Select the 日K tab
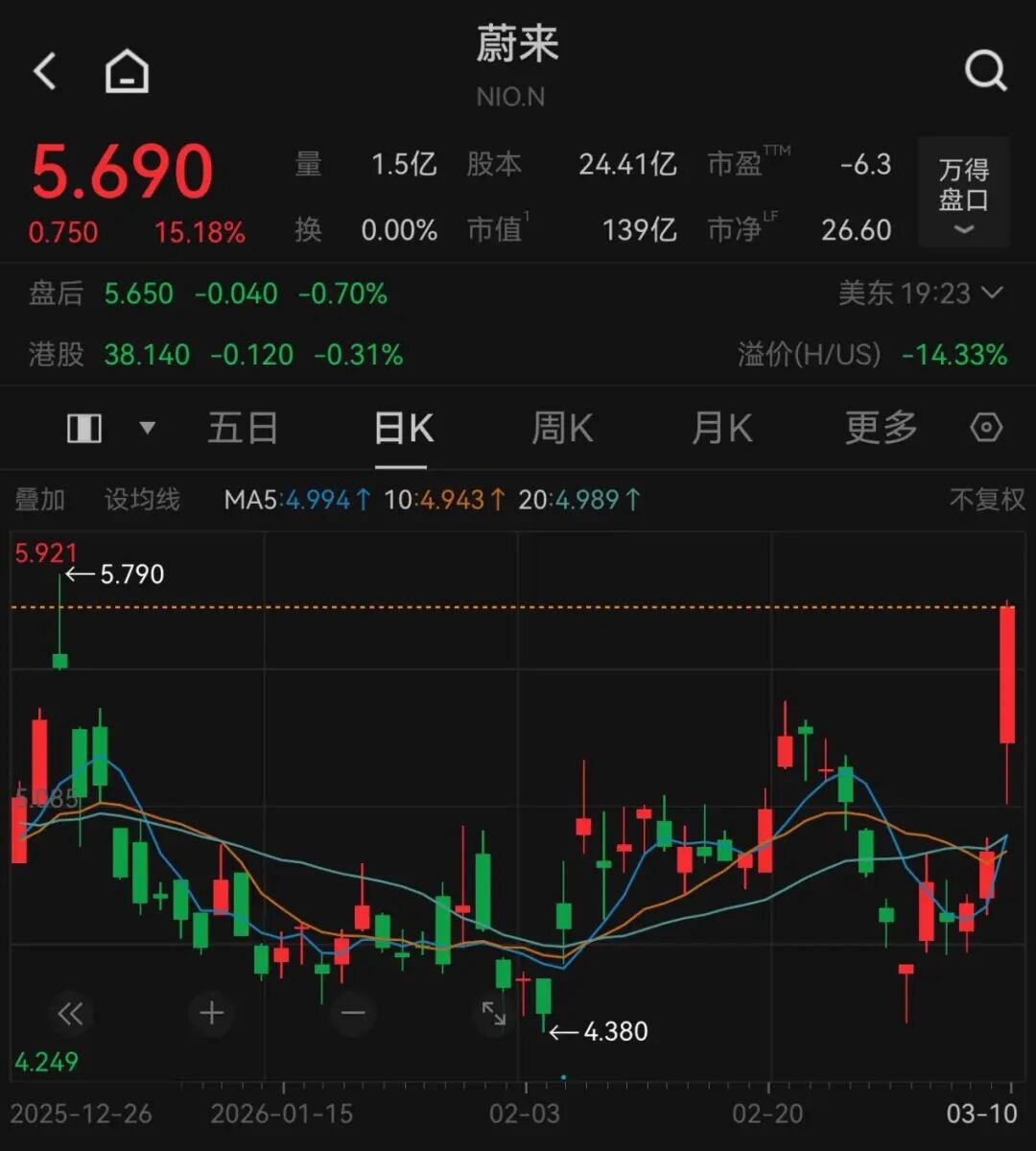The height and width of the screenshot is (1151, 1036). pos(403,428)
